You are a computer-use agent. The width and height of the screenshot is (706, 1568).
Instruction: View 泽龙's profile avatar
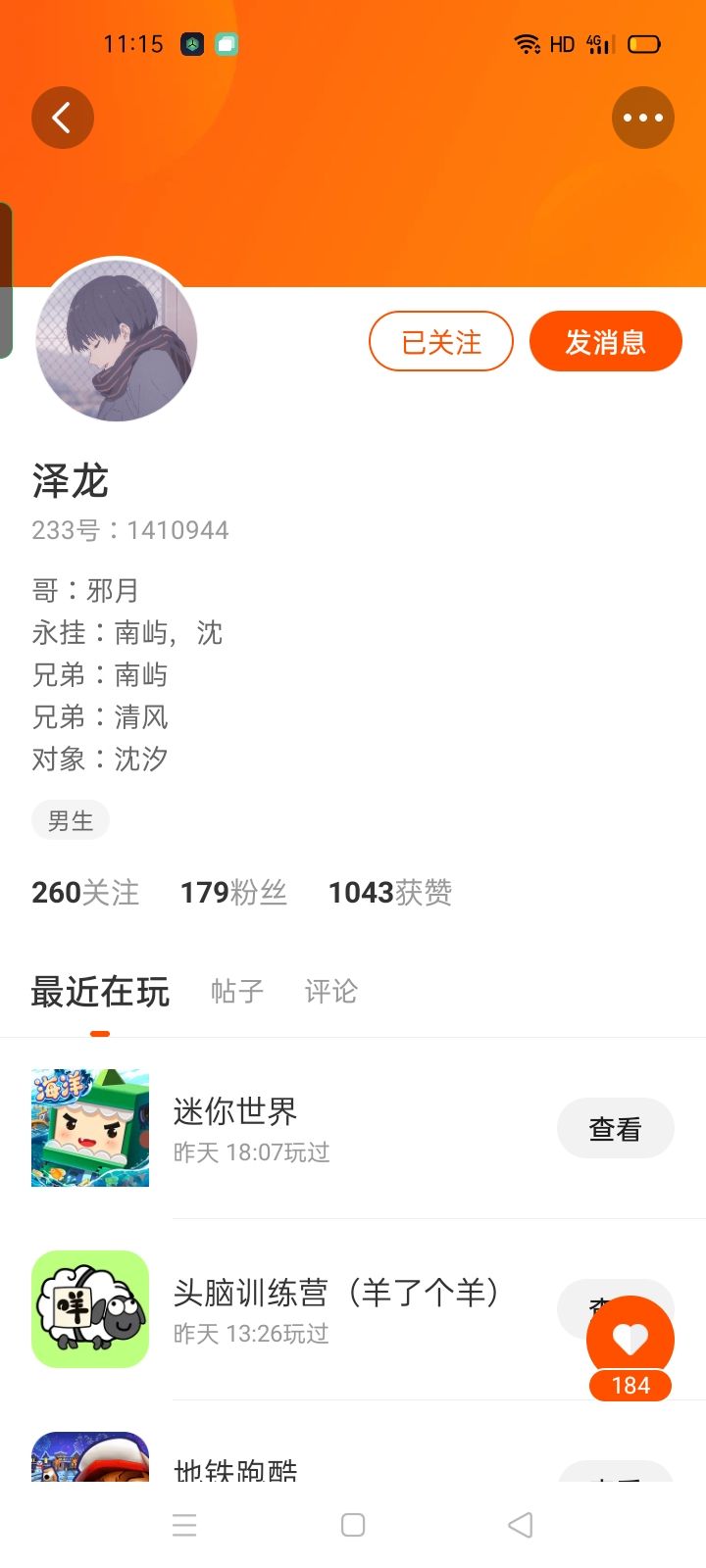tap(117, 340)
